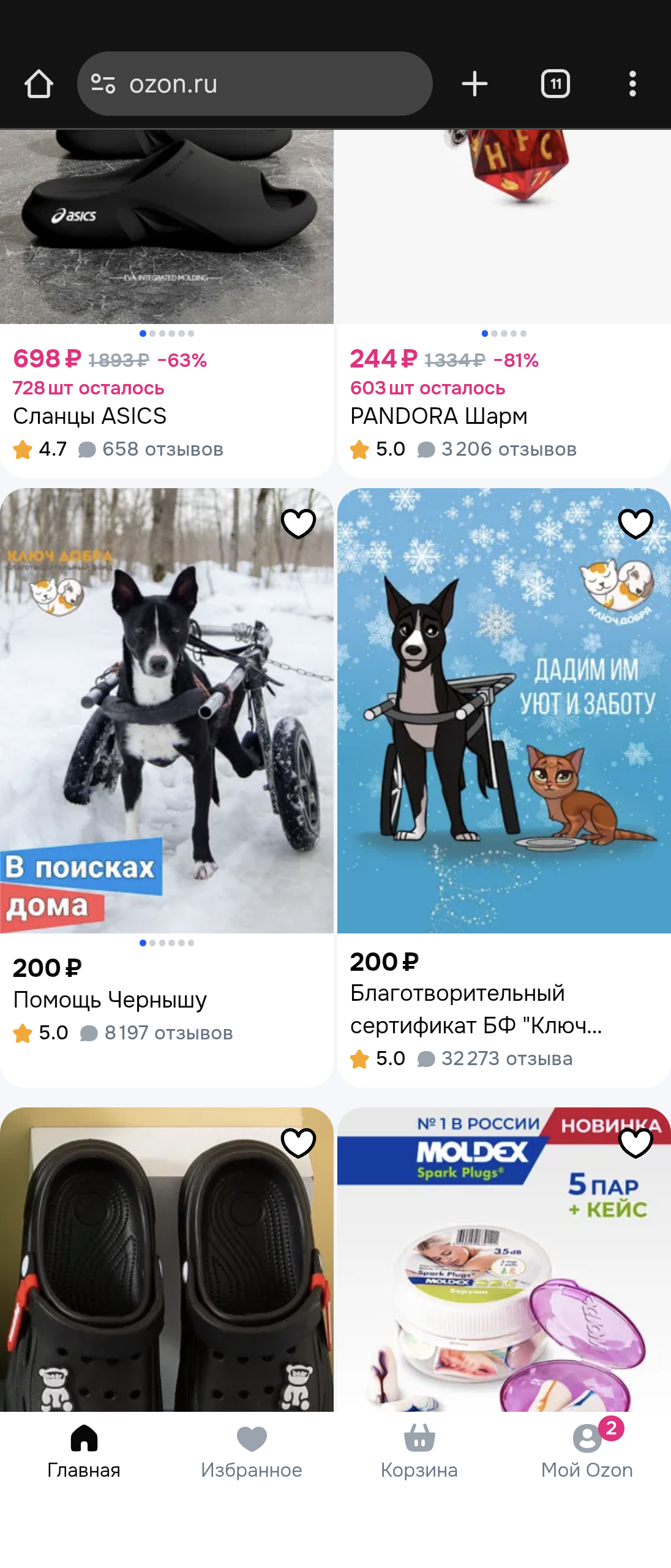Image resolution: width=671 pixels, height=1568 pixels.
Task: Add Moldex Spark Plugs to favorites
Action: (635, 1143)
